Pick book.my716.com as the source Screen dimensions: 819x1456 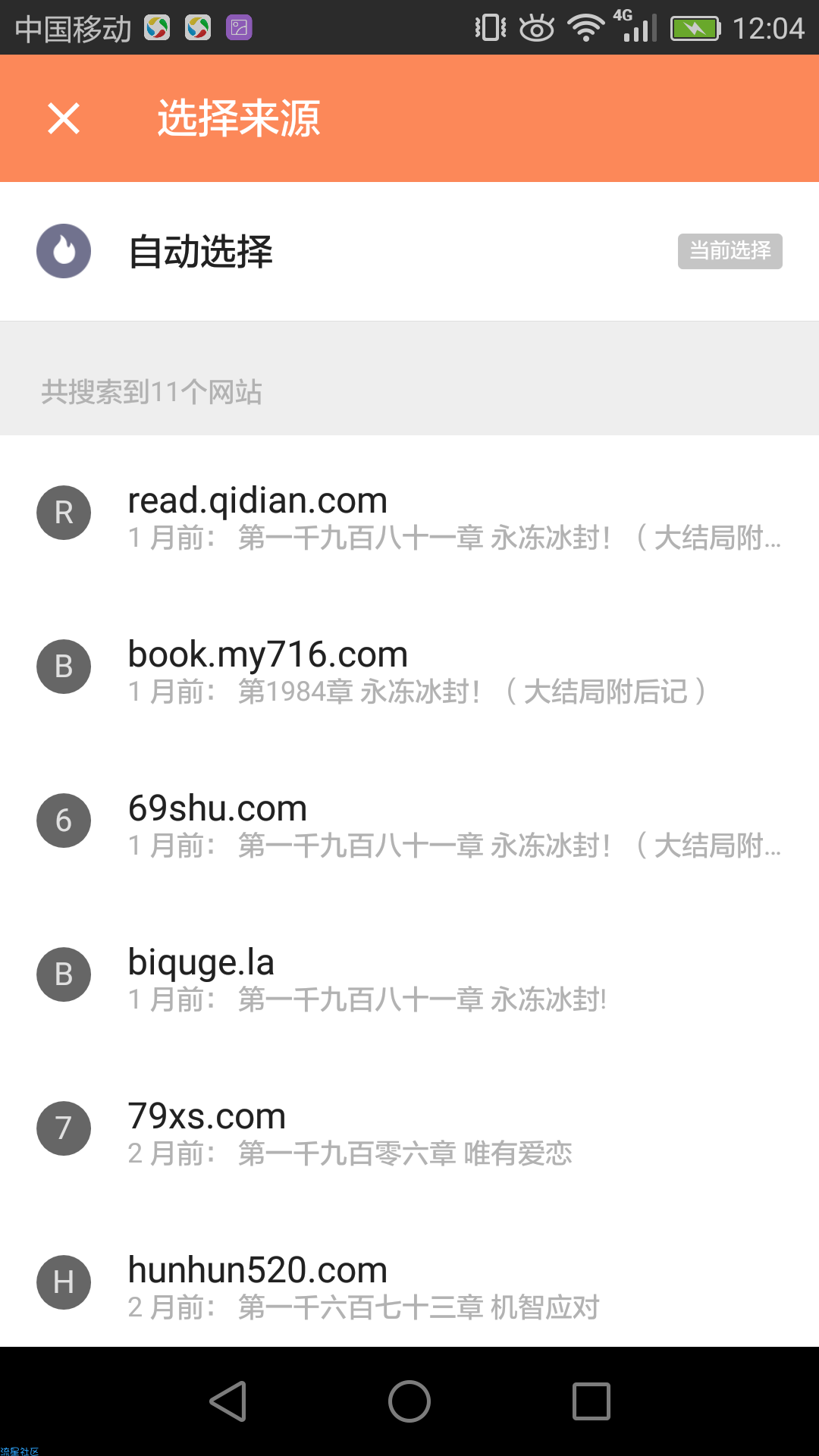(x=409, y=670)
